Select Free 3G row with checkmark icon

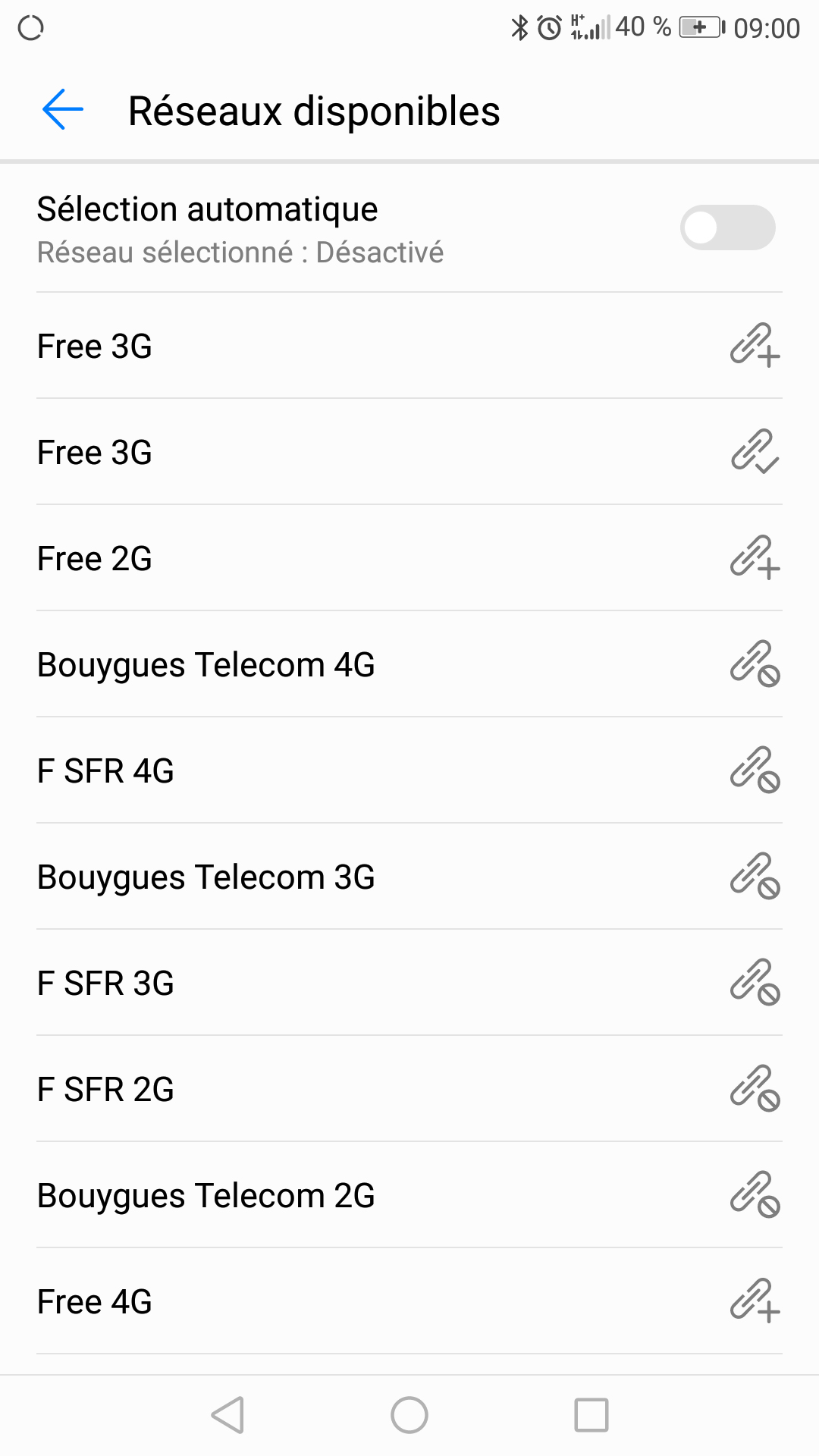coord(409,452)
